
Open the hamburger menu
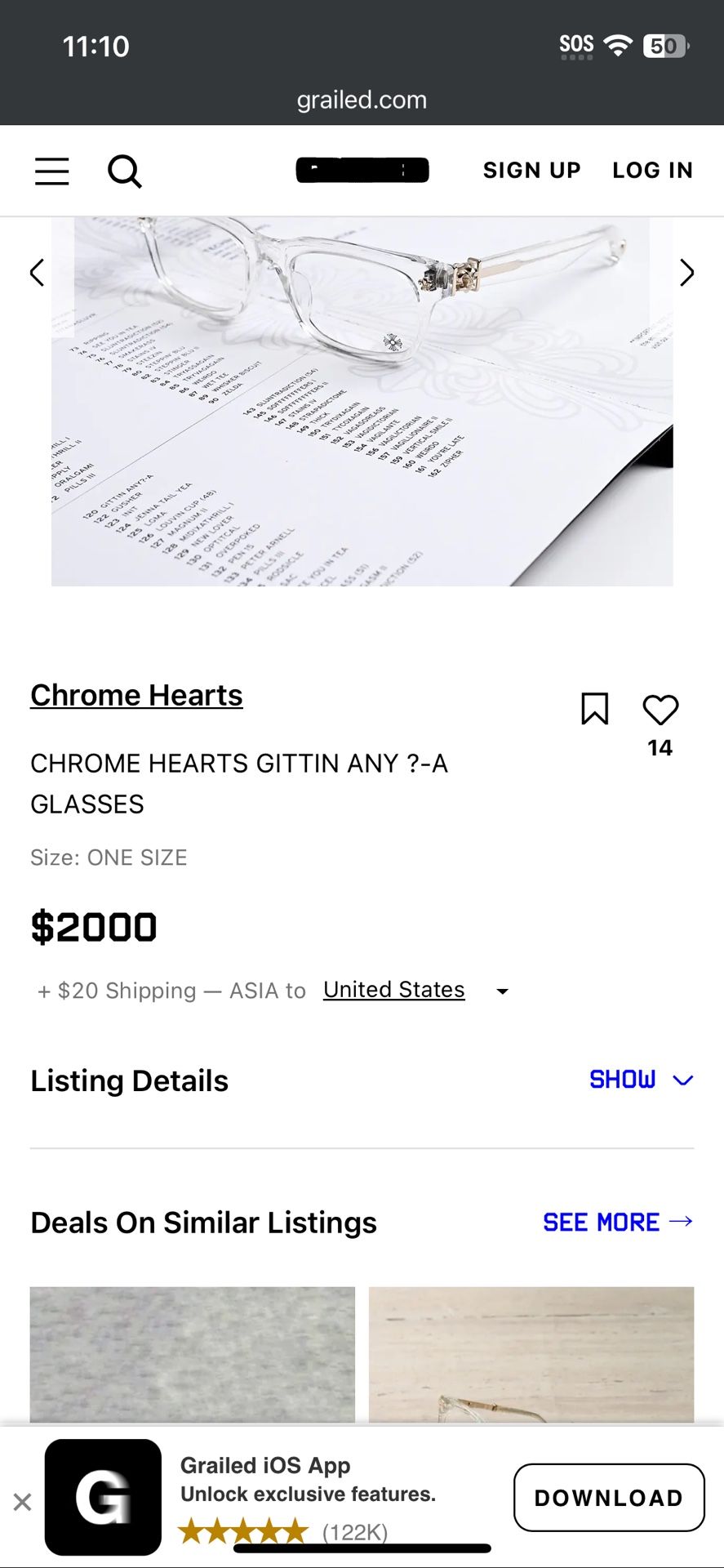coord(51,171)
